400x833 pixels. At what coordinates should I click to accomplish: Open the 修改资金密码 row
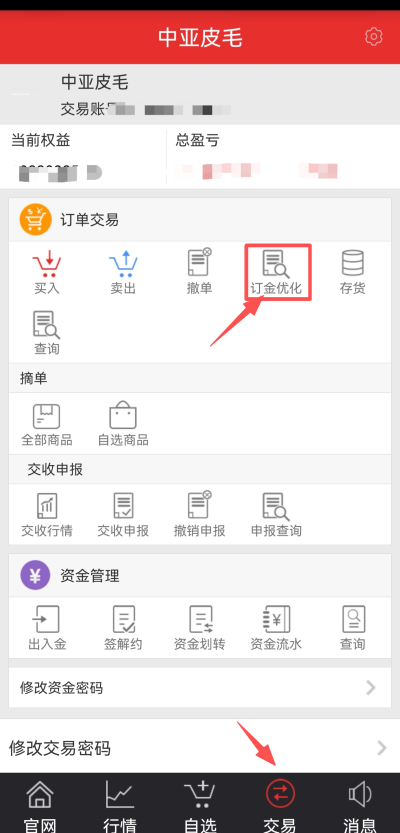tap(200, 688)
